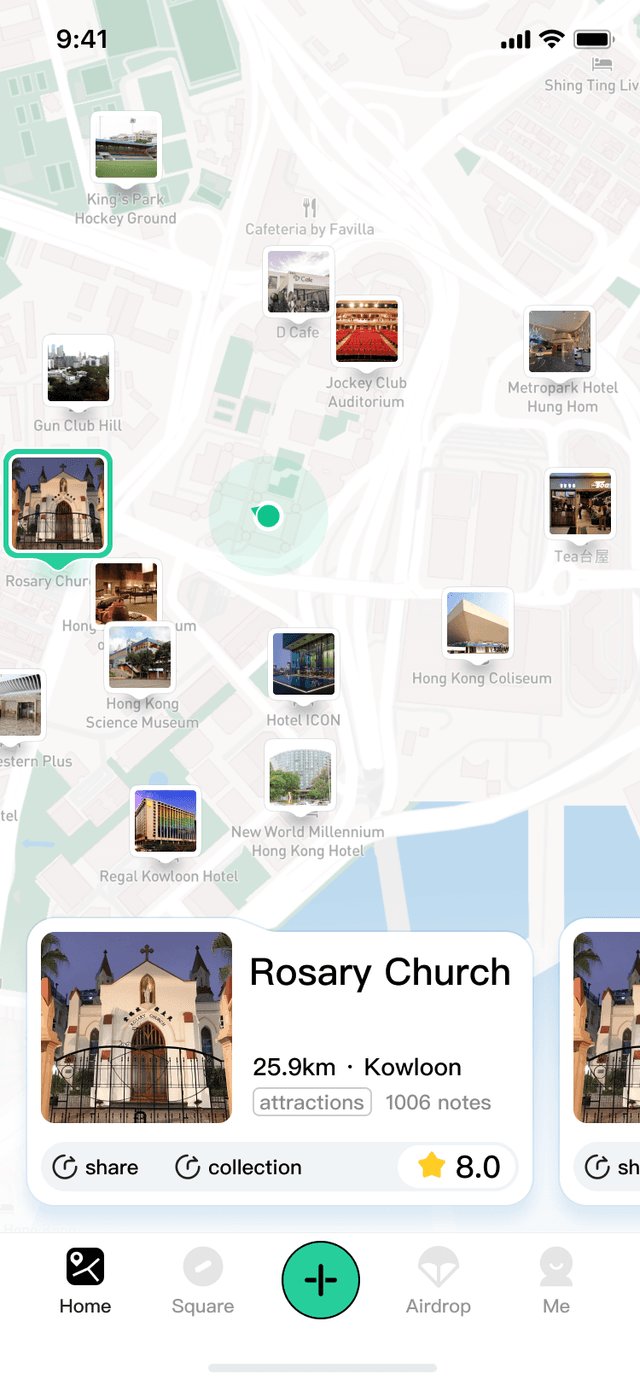Select the Hong Kong Coliseum map pin

[478, 623]
